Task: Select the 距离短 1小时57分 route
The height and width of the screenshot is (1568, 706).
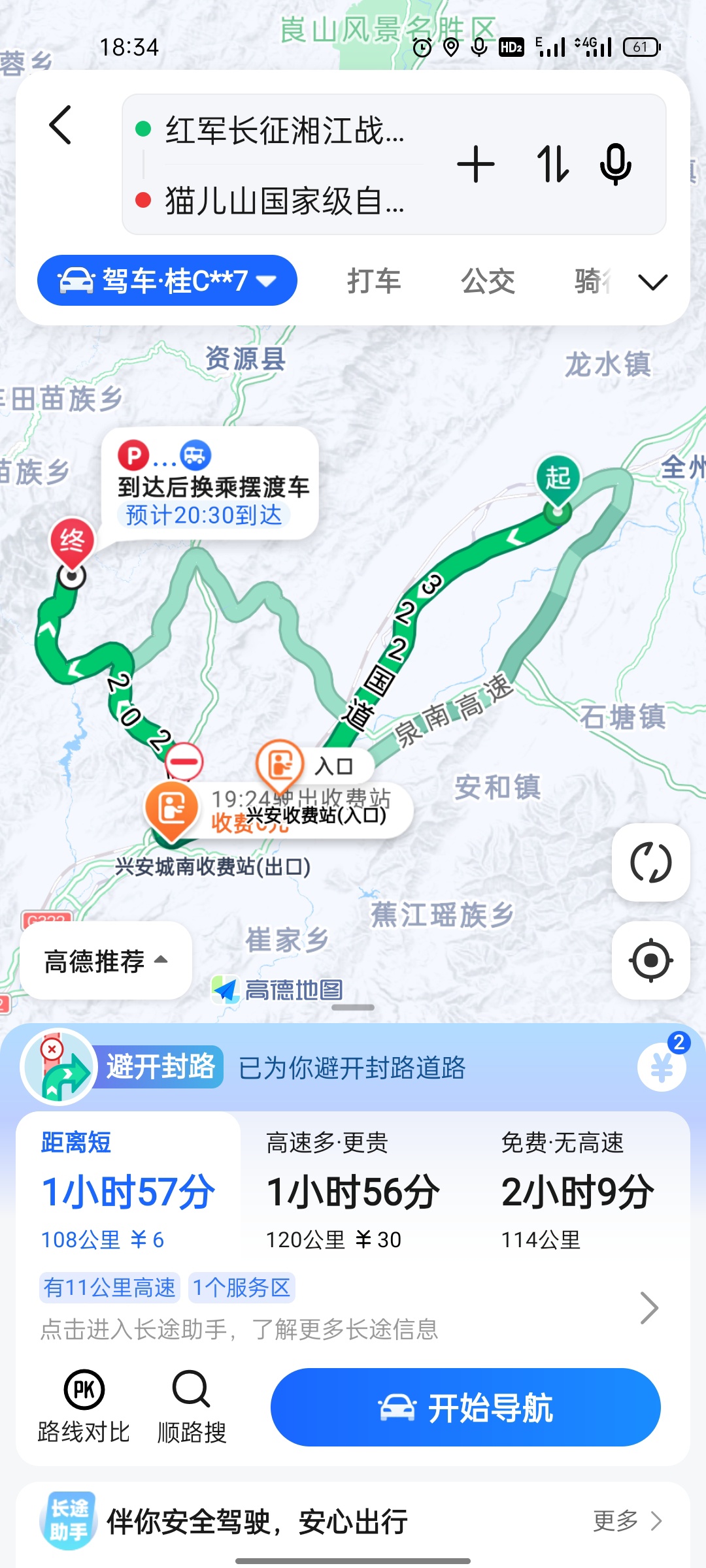Action: 128,1190
